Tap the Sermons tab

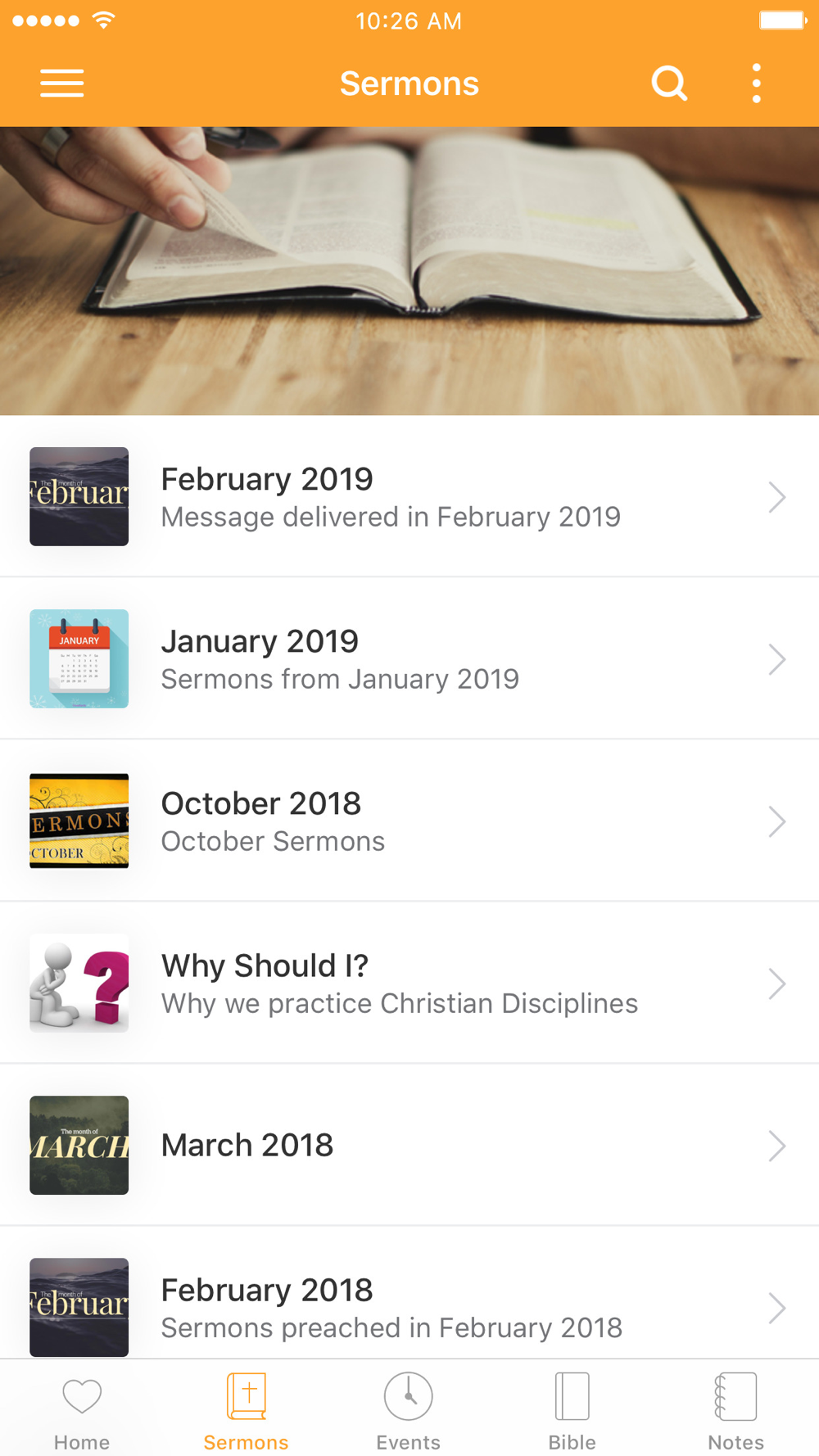[246, 1410]
